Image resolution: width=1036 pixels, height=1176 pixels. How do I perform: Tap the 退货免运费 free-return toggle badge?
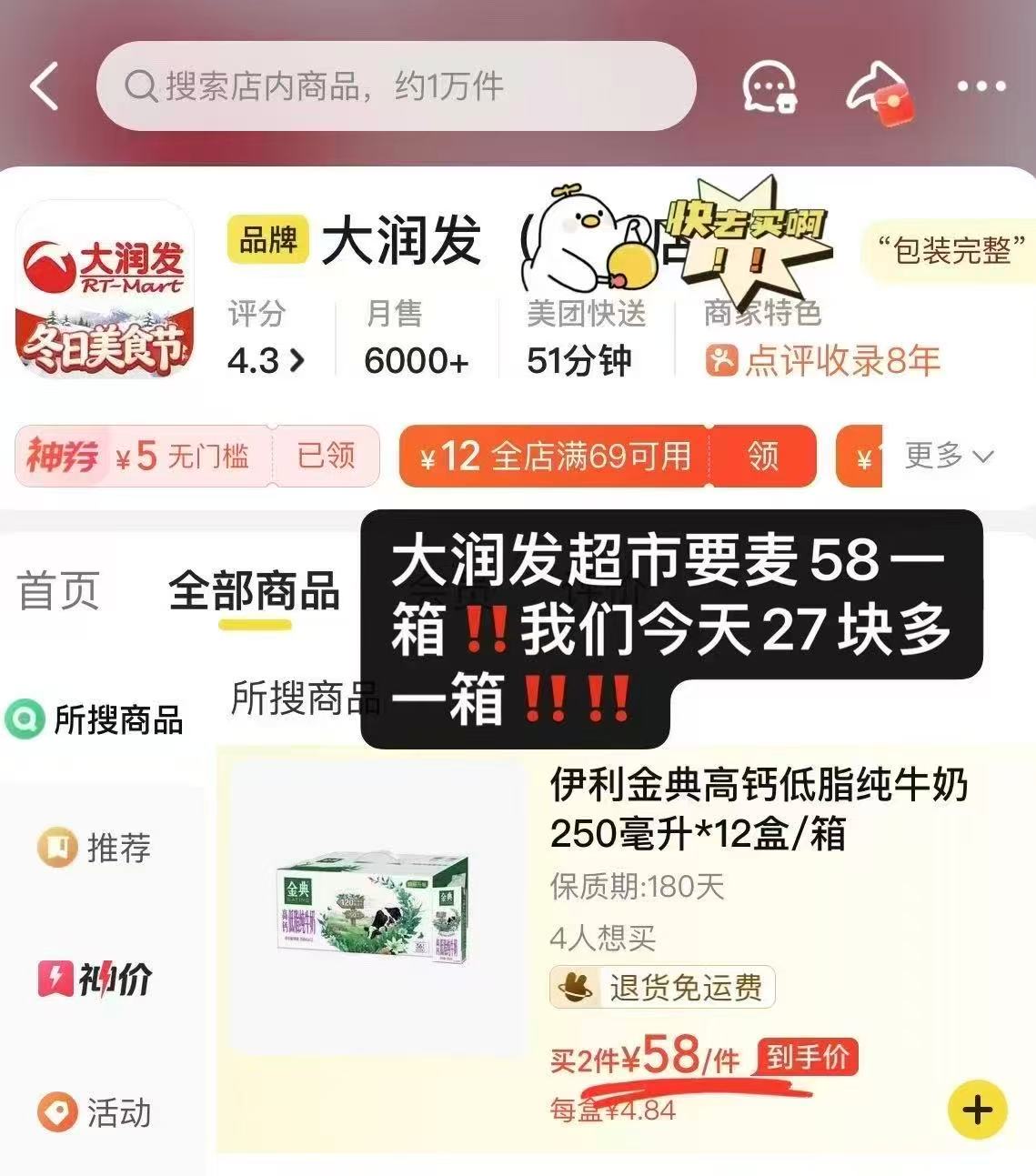662,989
